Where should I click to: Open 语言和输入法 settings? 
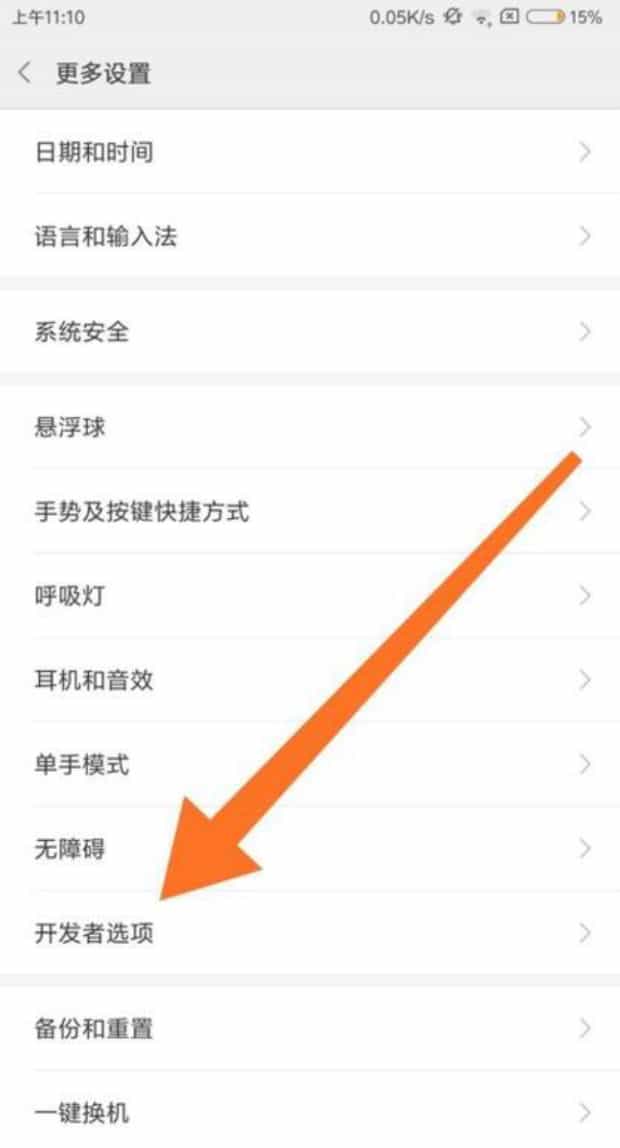tap(310, 237)
